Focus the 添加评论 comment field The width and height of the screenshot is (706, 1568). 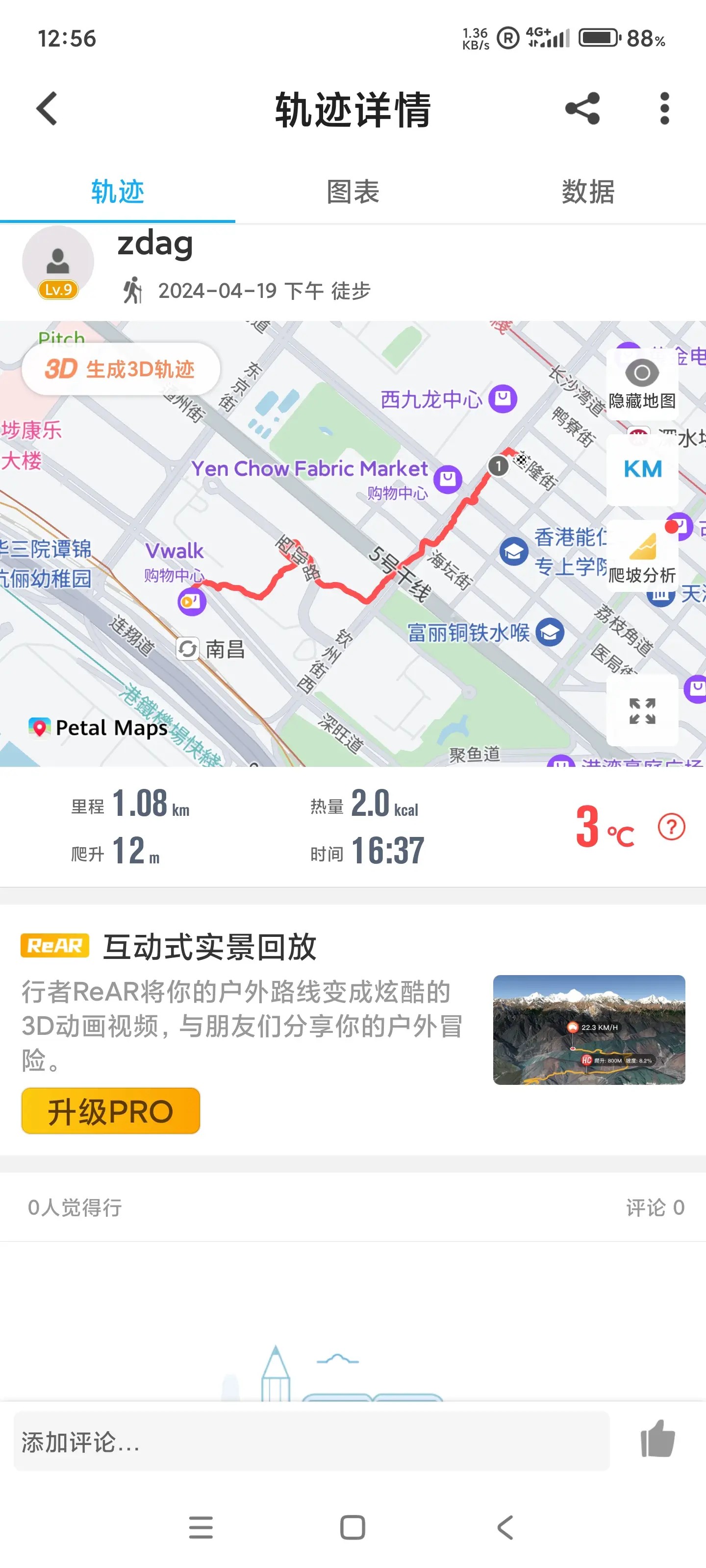(311, 1442)
